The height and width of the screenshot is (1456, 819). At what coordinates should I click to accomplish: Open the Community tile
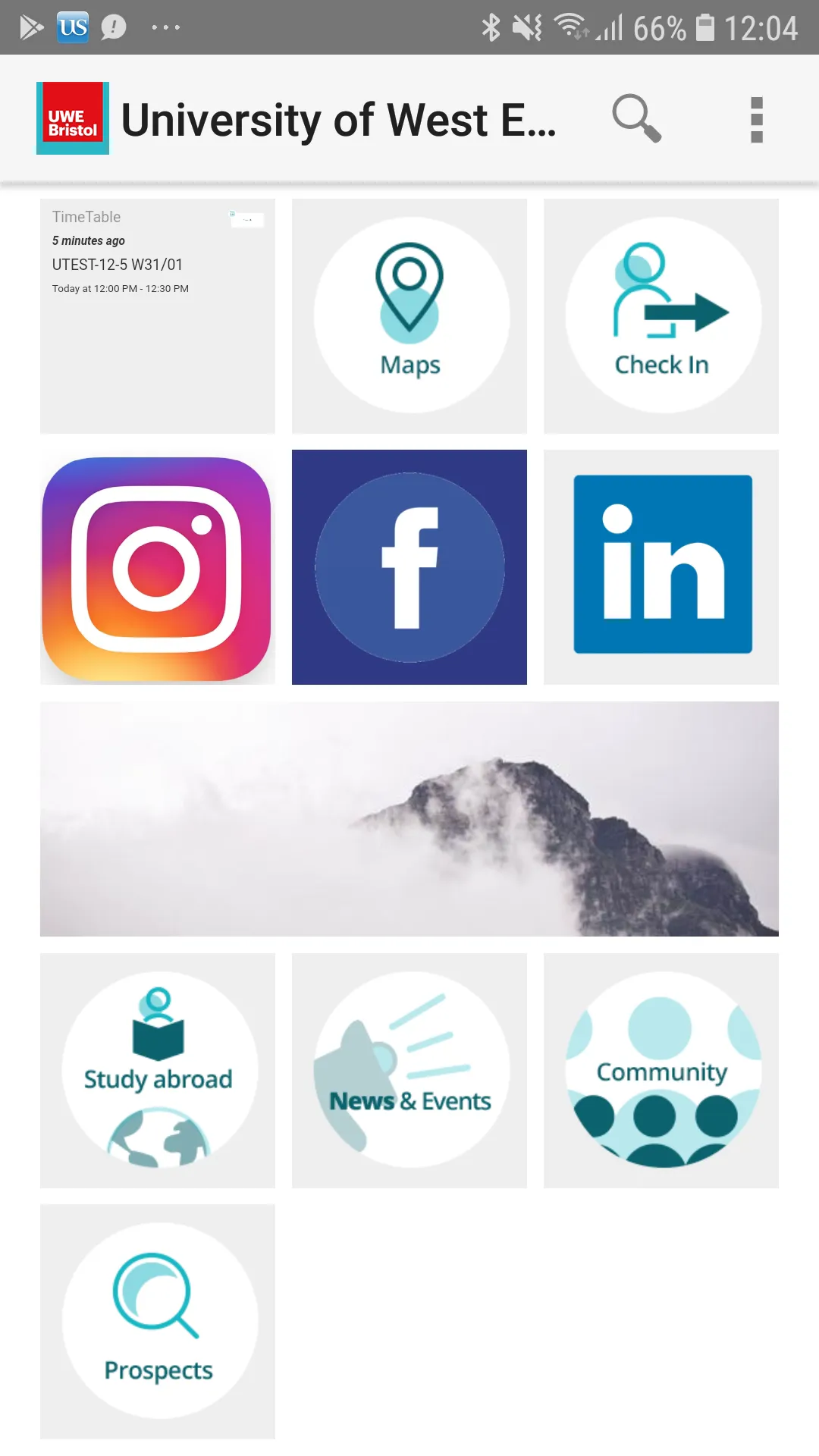(x=661, y=1070)
